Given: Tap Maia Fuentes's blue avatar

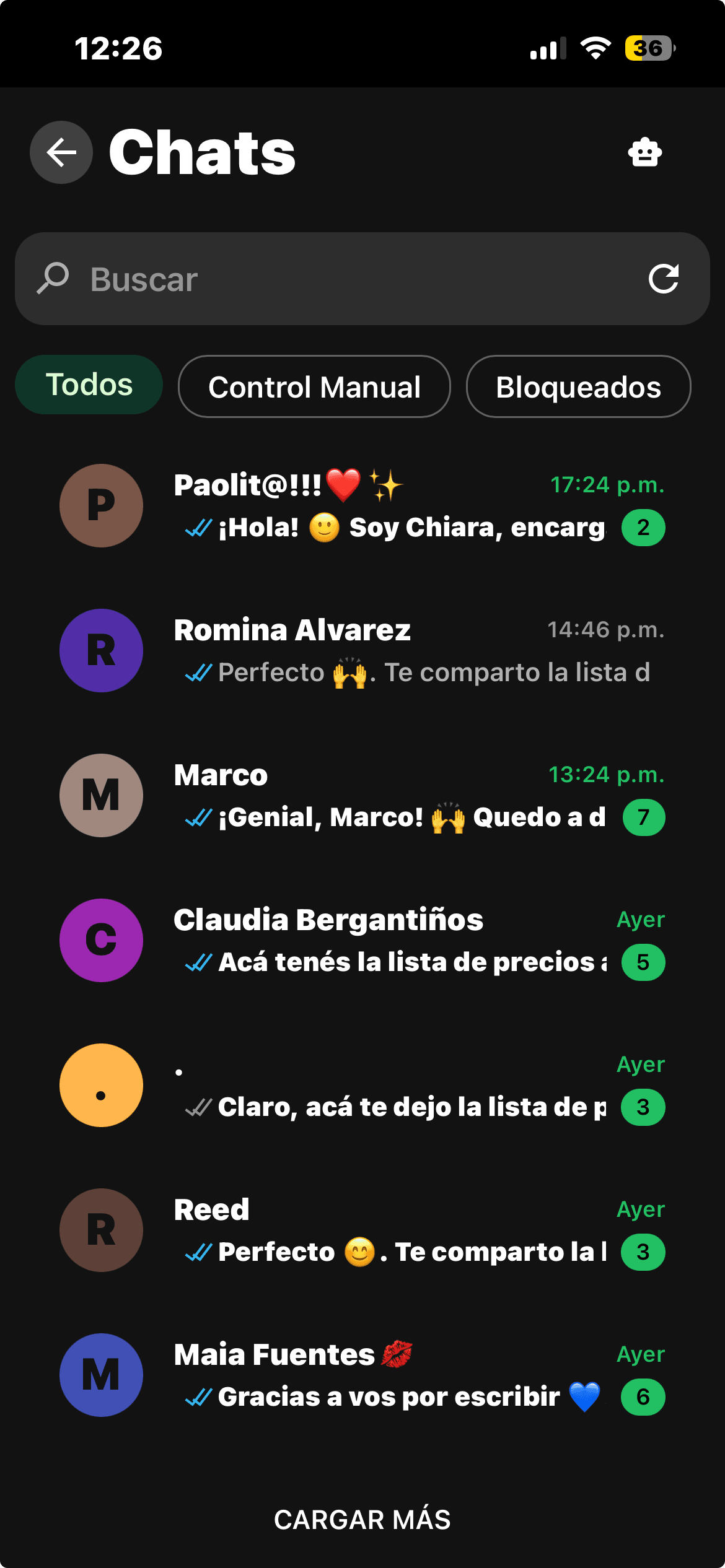Looking at the screenshot, I should click(x=101, y=1375).
